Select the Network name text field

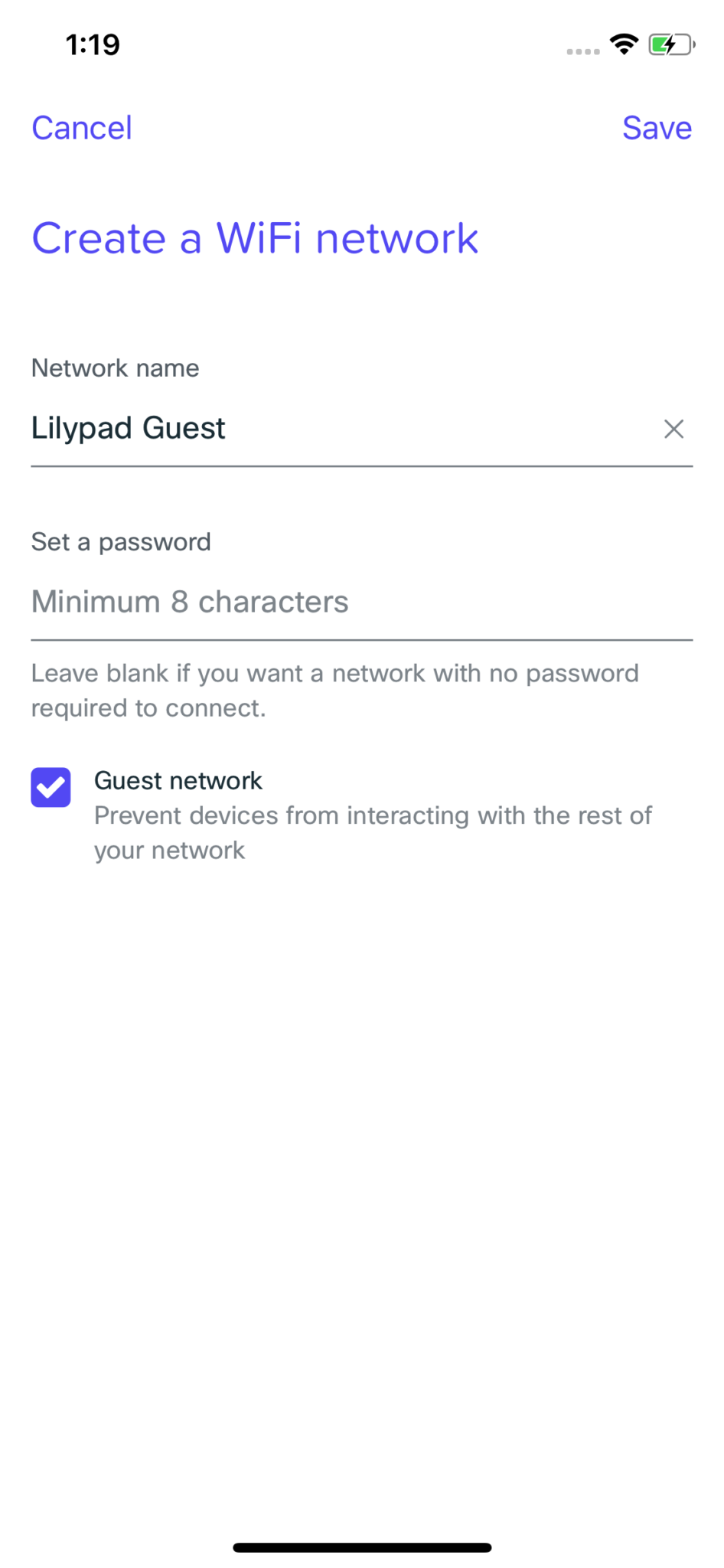point(306,429)
